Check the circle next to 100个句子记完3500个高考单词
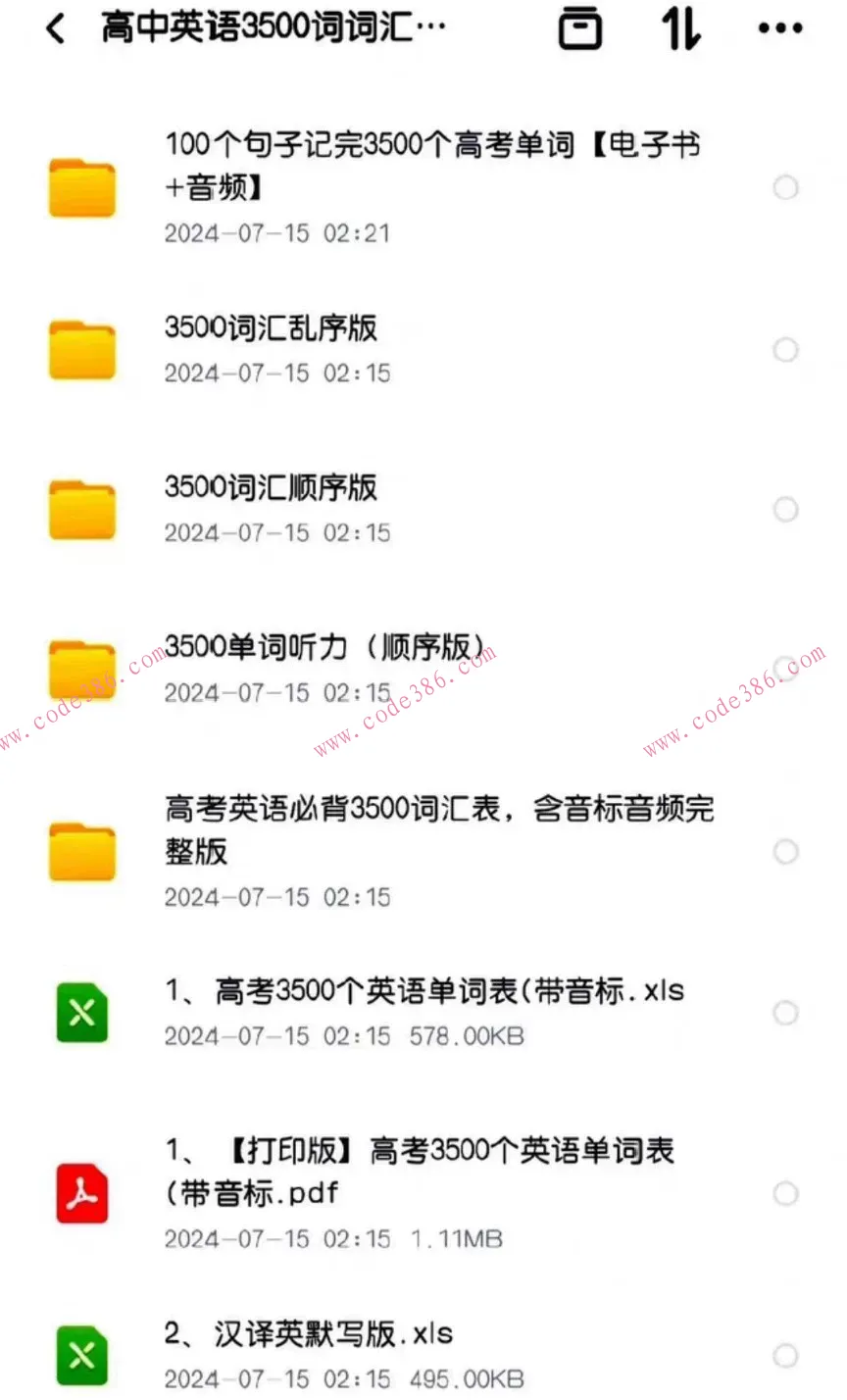Viewport: 847px width, 1400px height. coord(785,188)
